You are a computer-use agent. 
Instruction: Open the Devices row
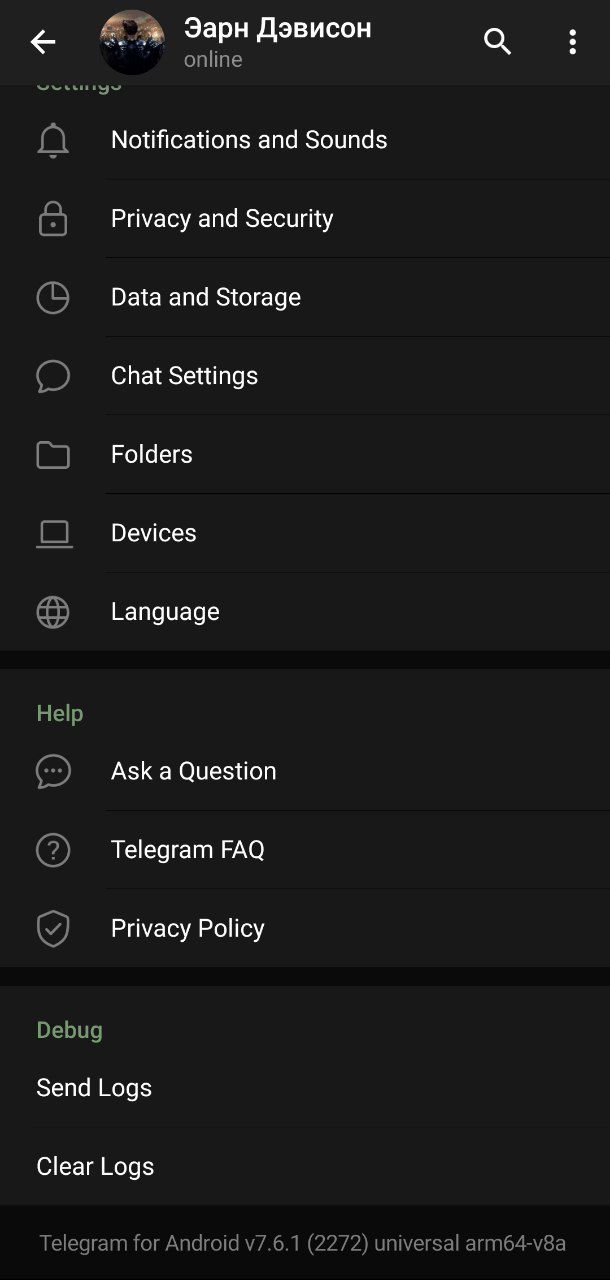pyautogui.click(x=305, y=533)
